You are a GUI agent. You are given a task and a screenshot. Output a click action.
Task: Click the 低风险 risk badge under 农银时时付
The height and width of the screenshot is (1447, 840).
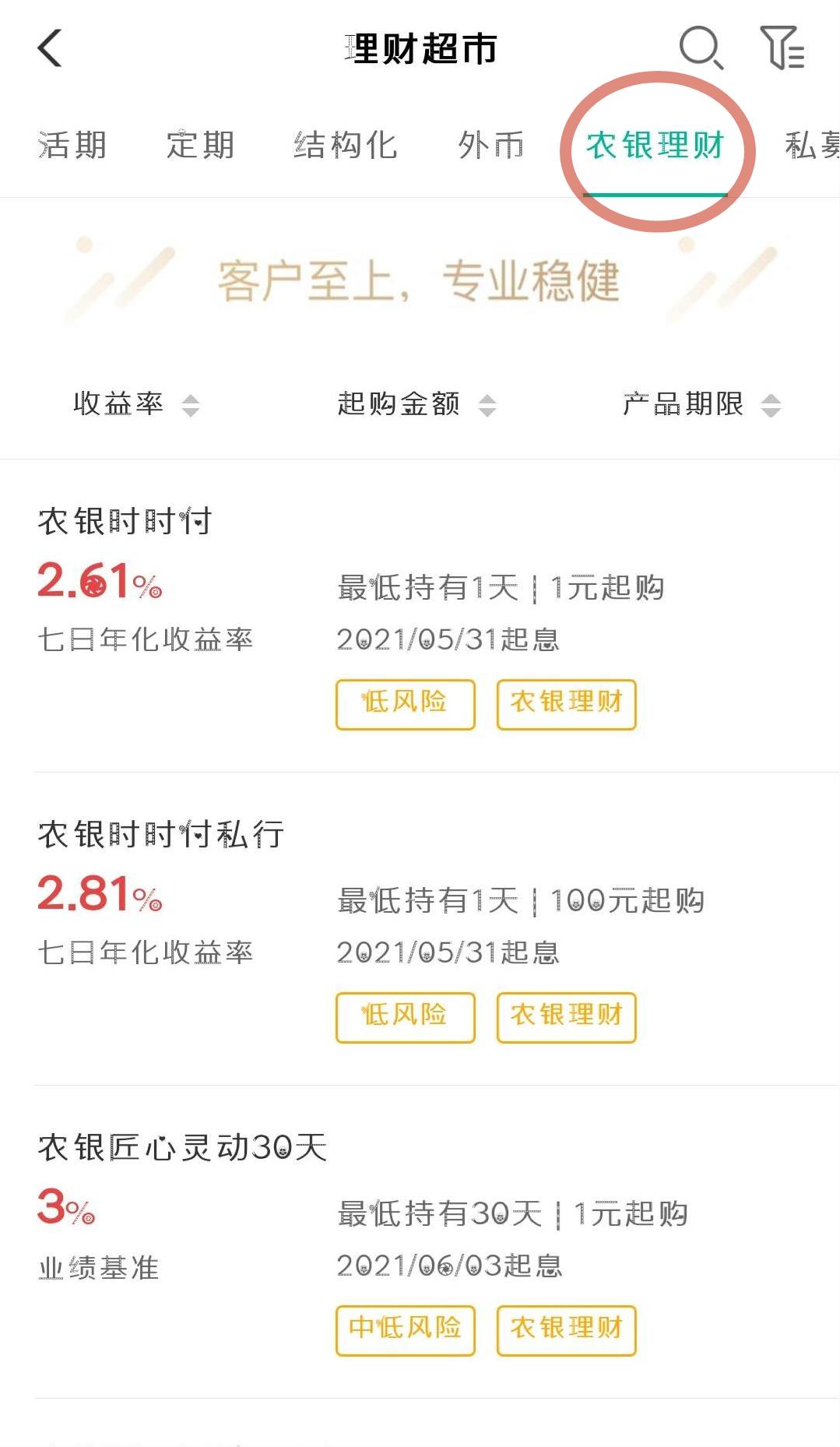(x=404, y=703)
